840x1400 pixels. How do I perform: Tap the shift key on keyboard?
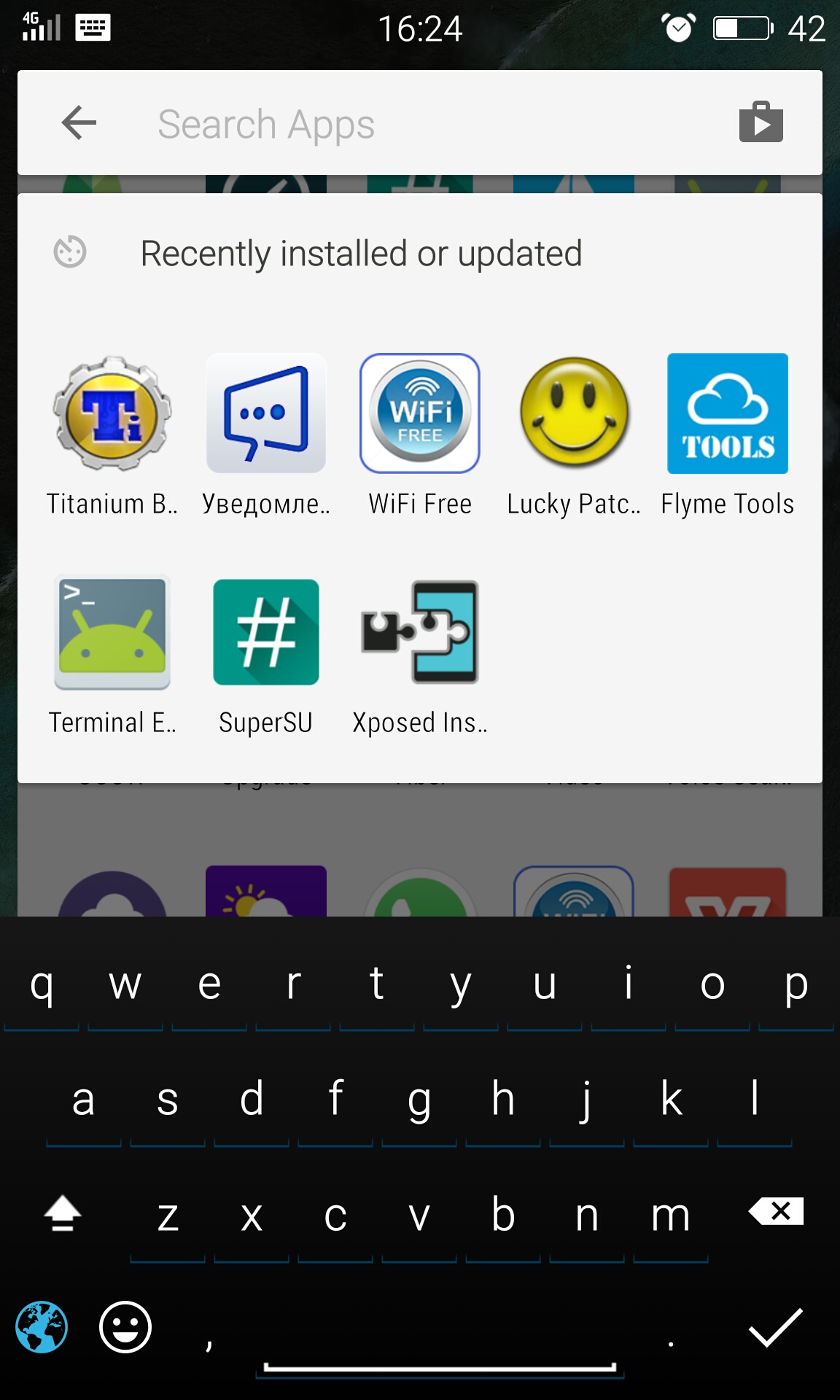click(63, 1213)
